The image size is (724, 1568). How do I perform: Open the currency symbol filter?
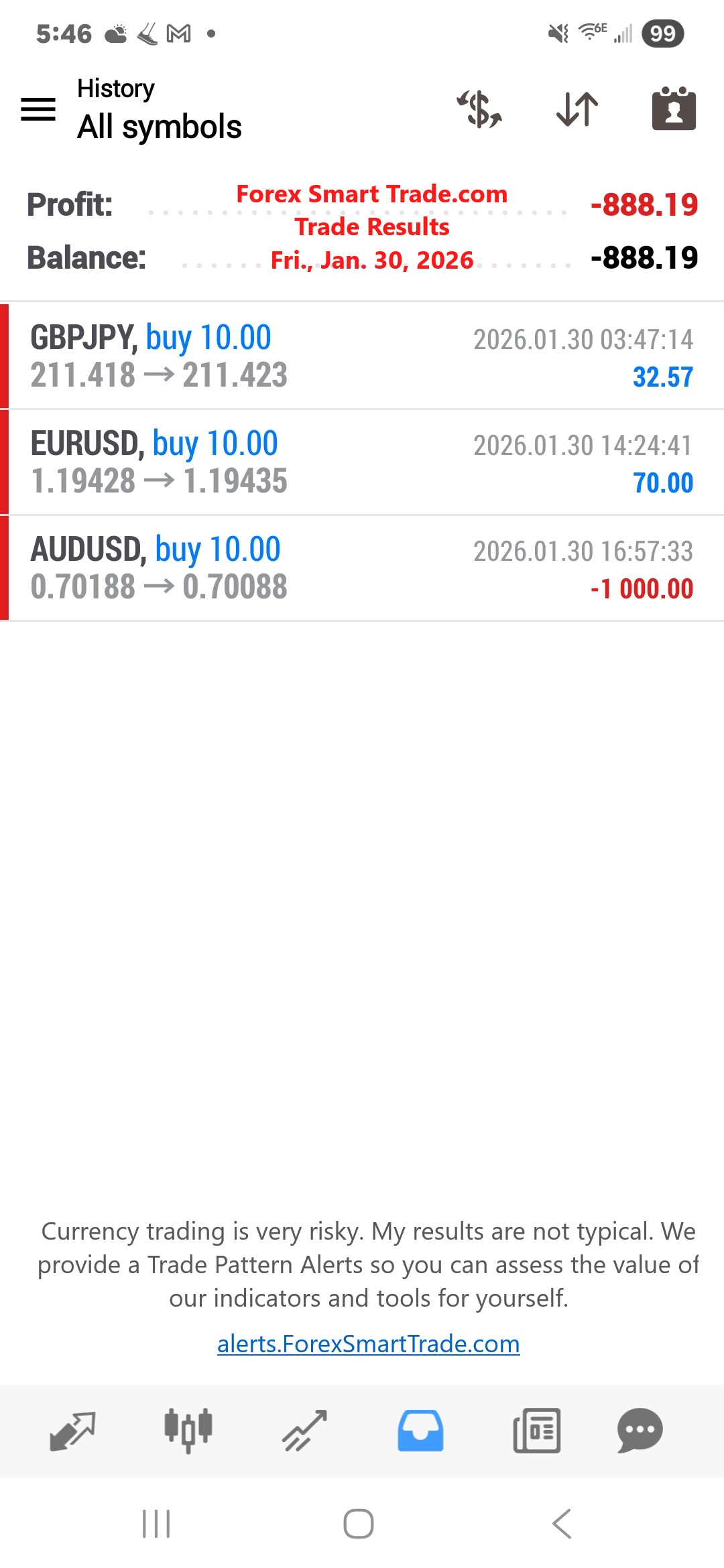click(x=479, y=109)
